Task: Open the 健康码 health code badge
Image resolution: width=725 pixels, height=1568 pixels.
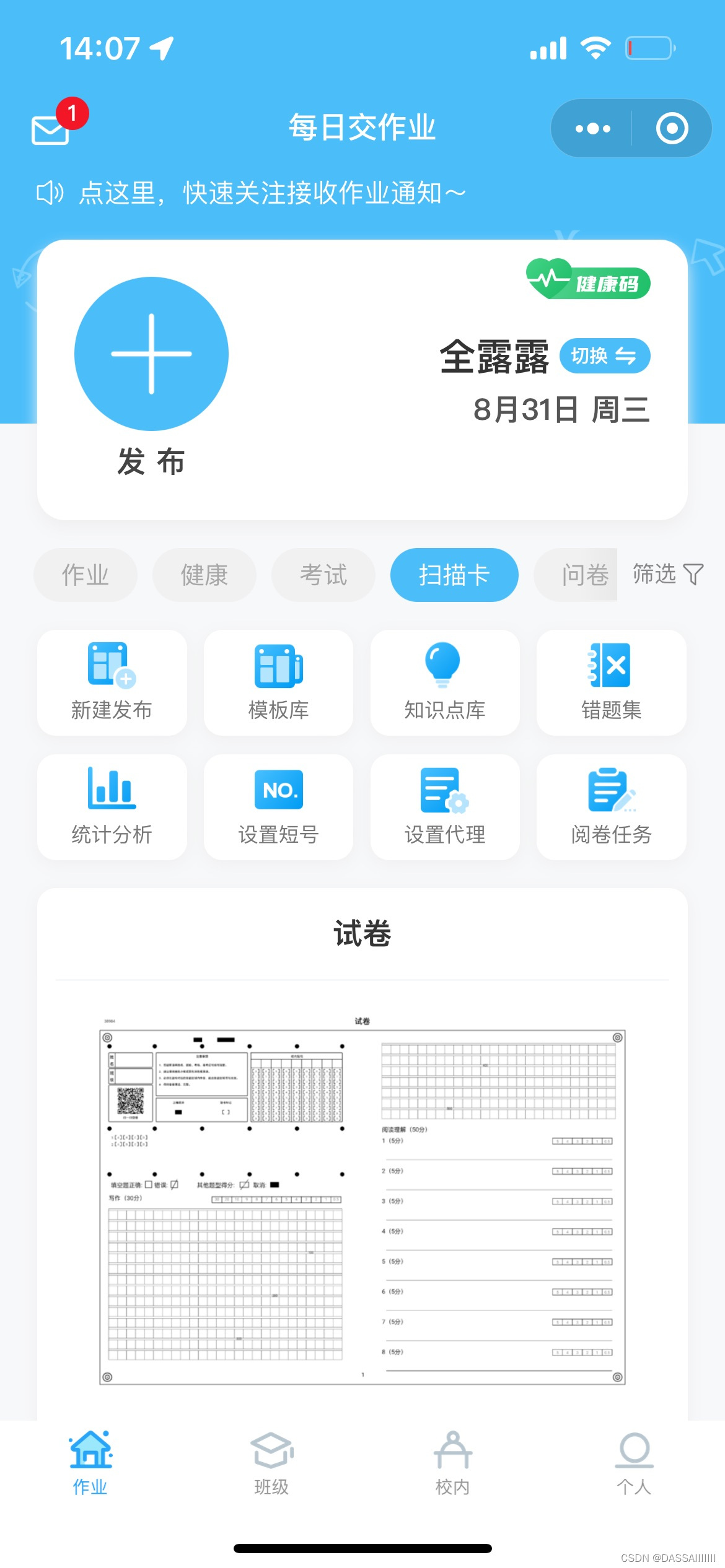Action: point(589,281)
